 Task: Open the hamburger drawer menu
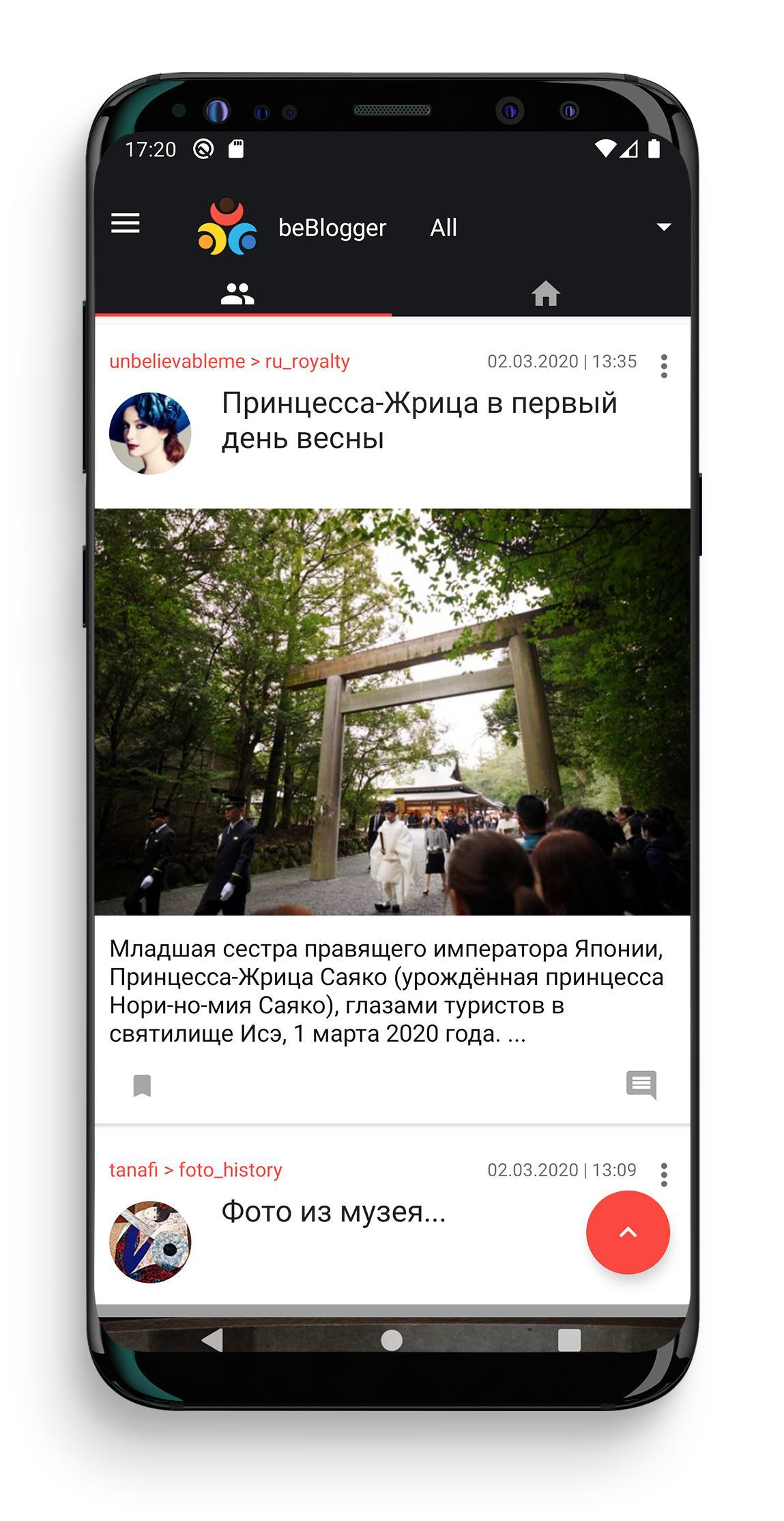(x=126, y=223)
